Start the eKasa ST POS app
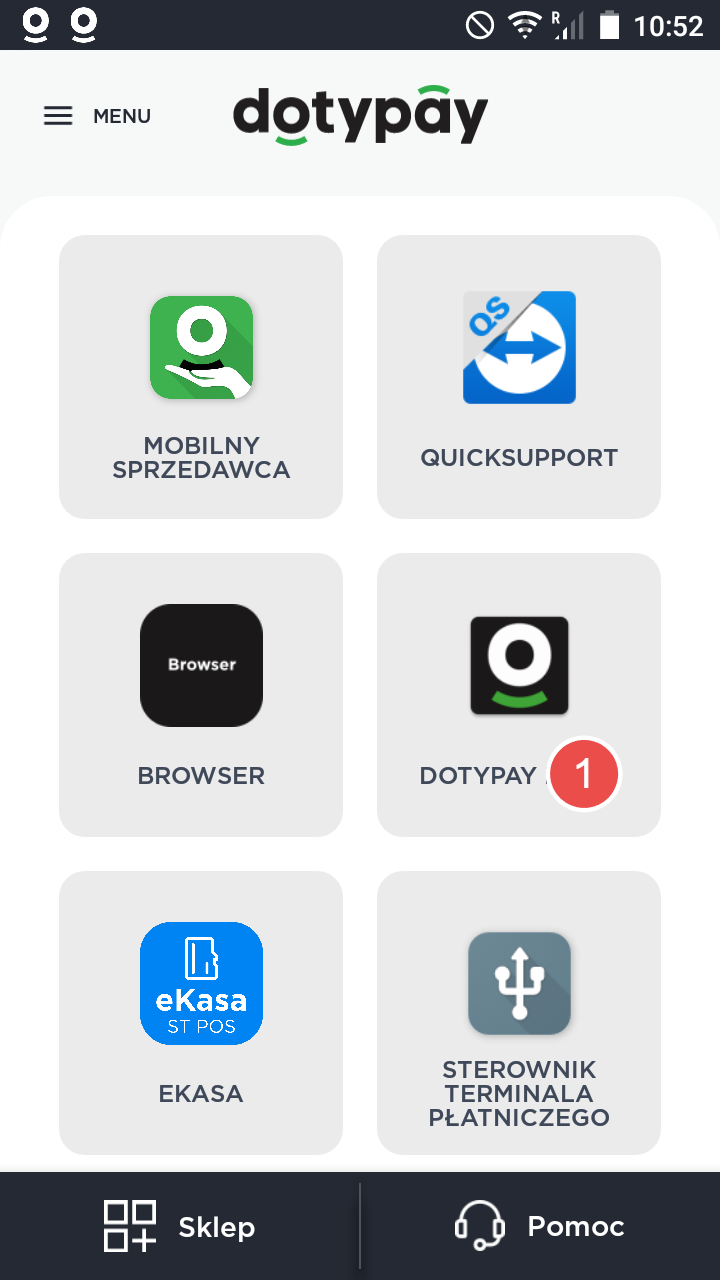 pyautogui.click(x=201, y=1012)
